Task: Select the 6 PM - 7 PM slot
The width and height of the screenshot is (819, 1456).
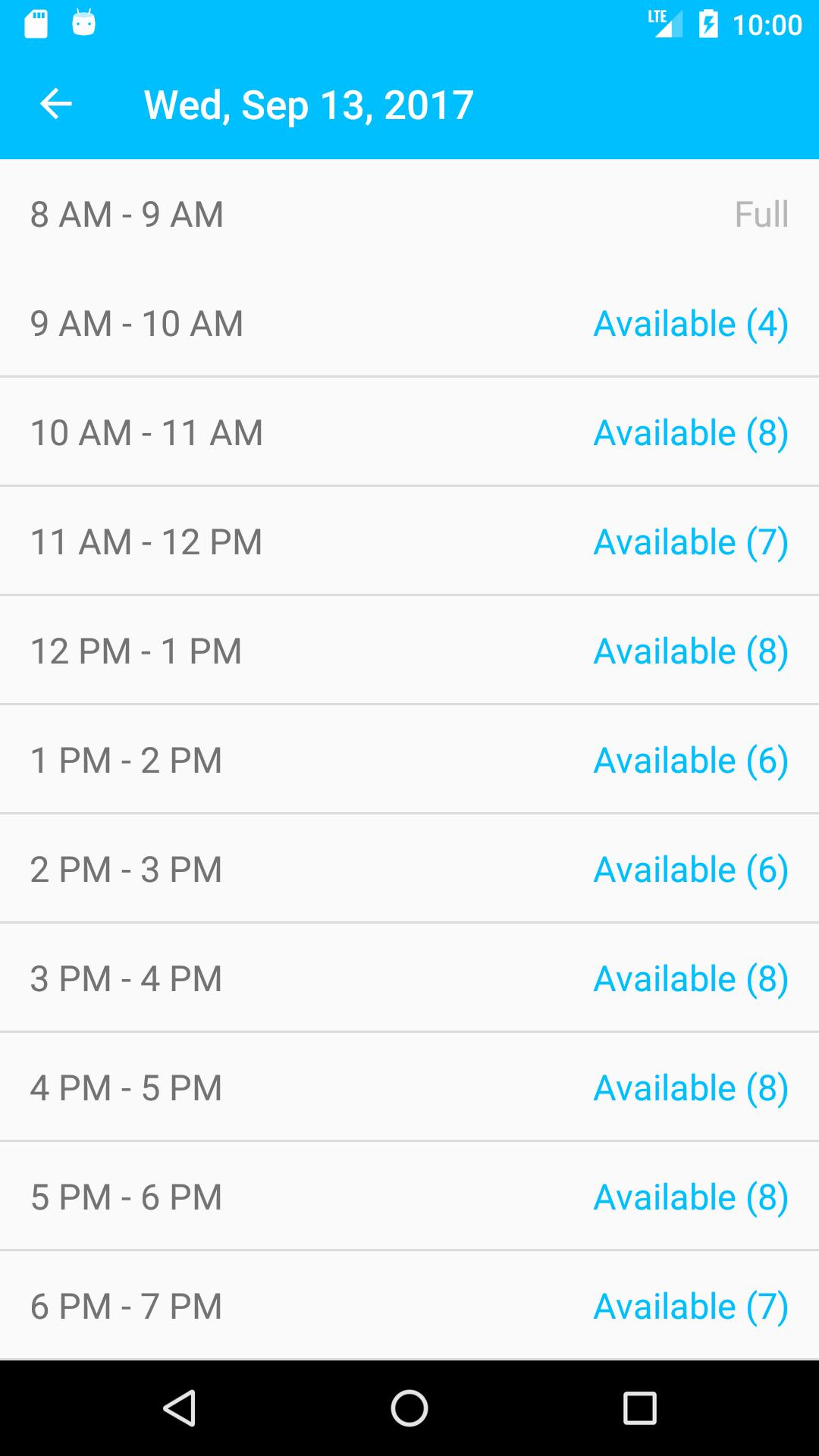Action: [x=409, y=1307]
